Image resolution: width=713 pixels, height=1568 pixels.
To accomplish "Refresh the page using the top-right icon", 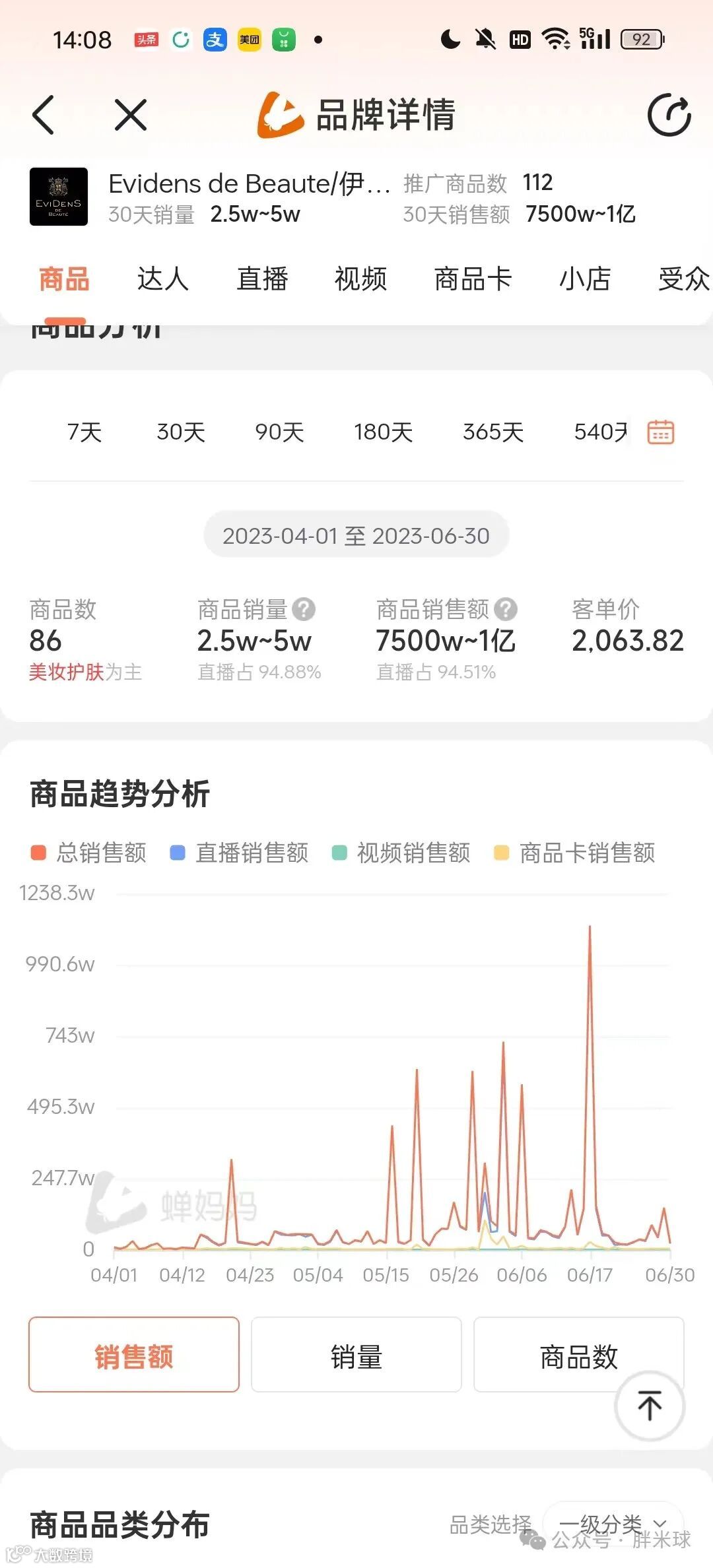I will pos(669,115).
